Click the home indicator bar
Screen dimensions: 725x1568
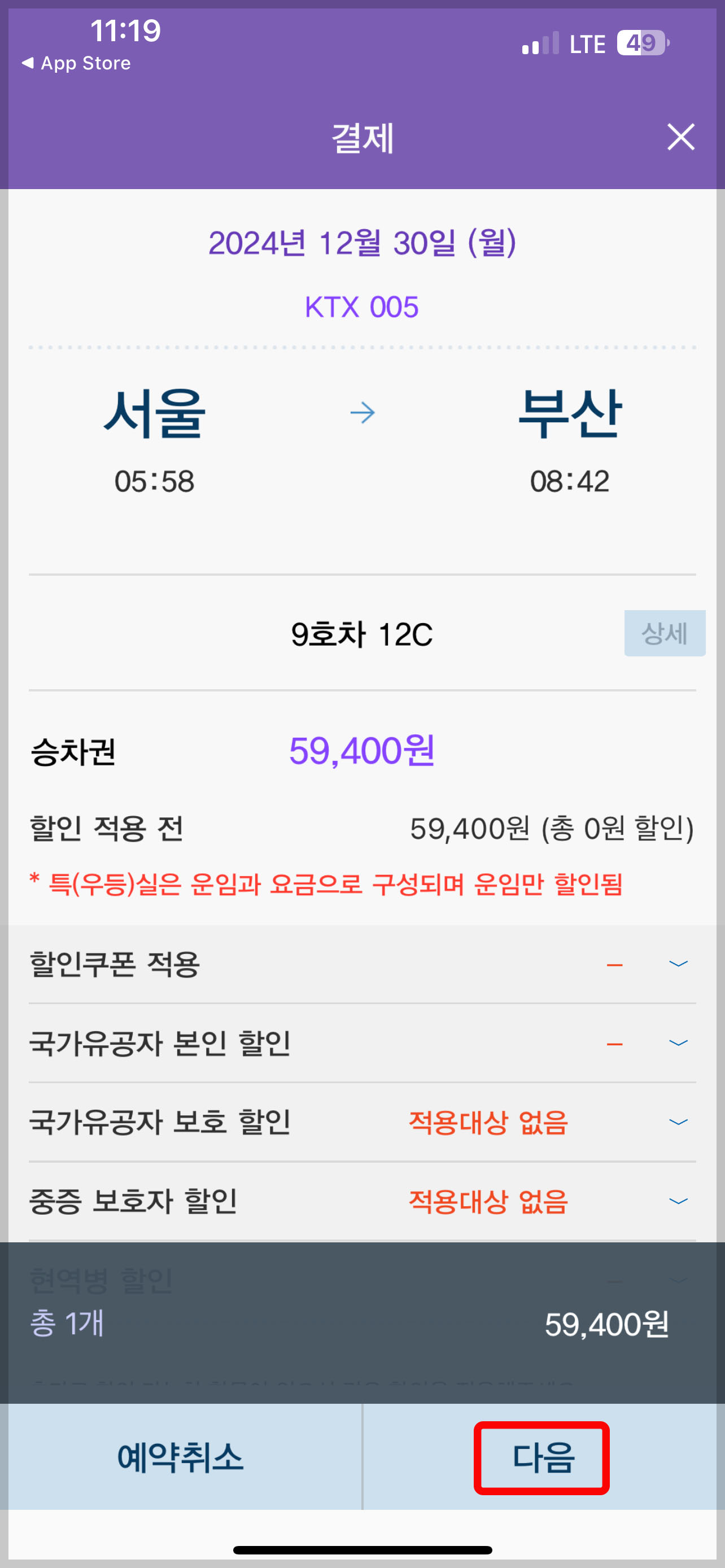coord(362,1550)
